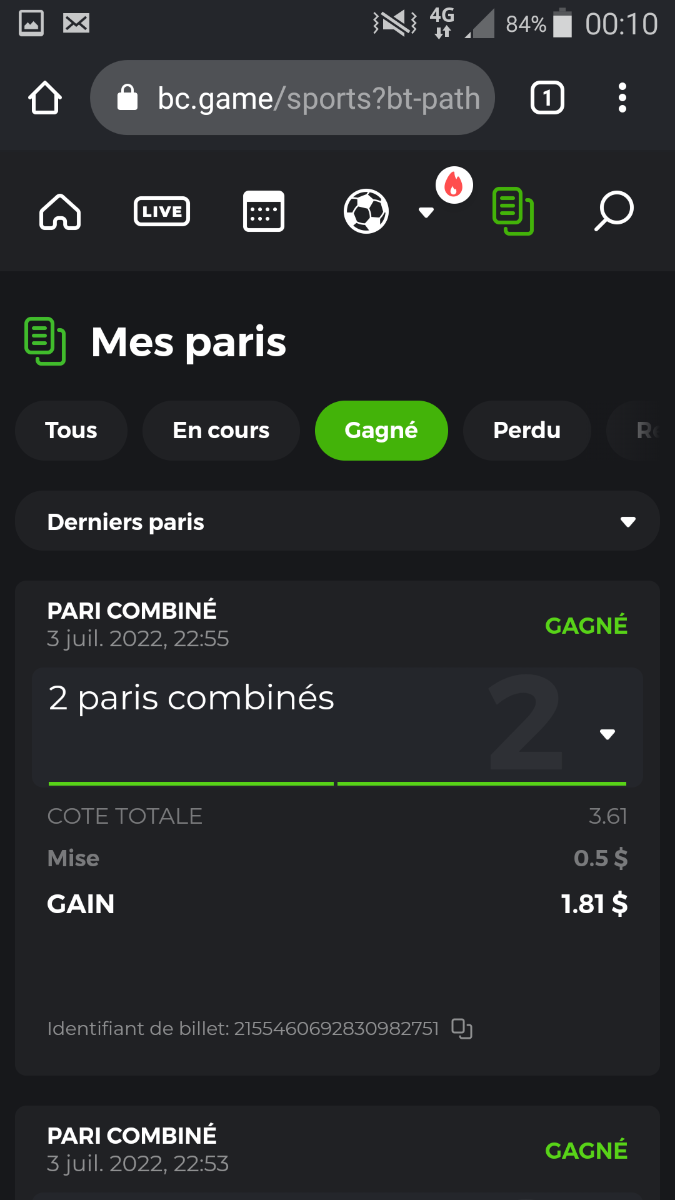This screenshot has width=675, height=1200.
Task: Go to the browser home page
Action: click(45, 98)
